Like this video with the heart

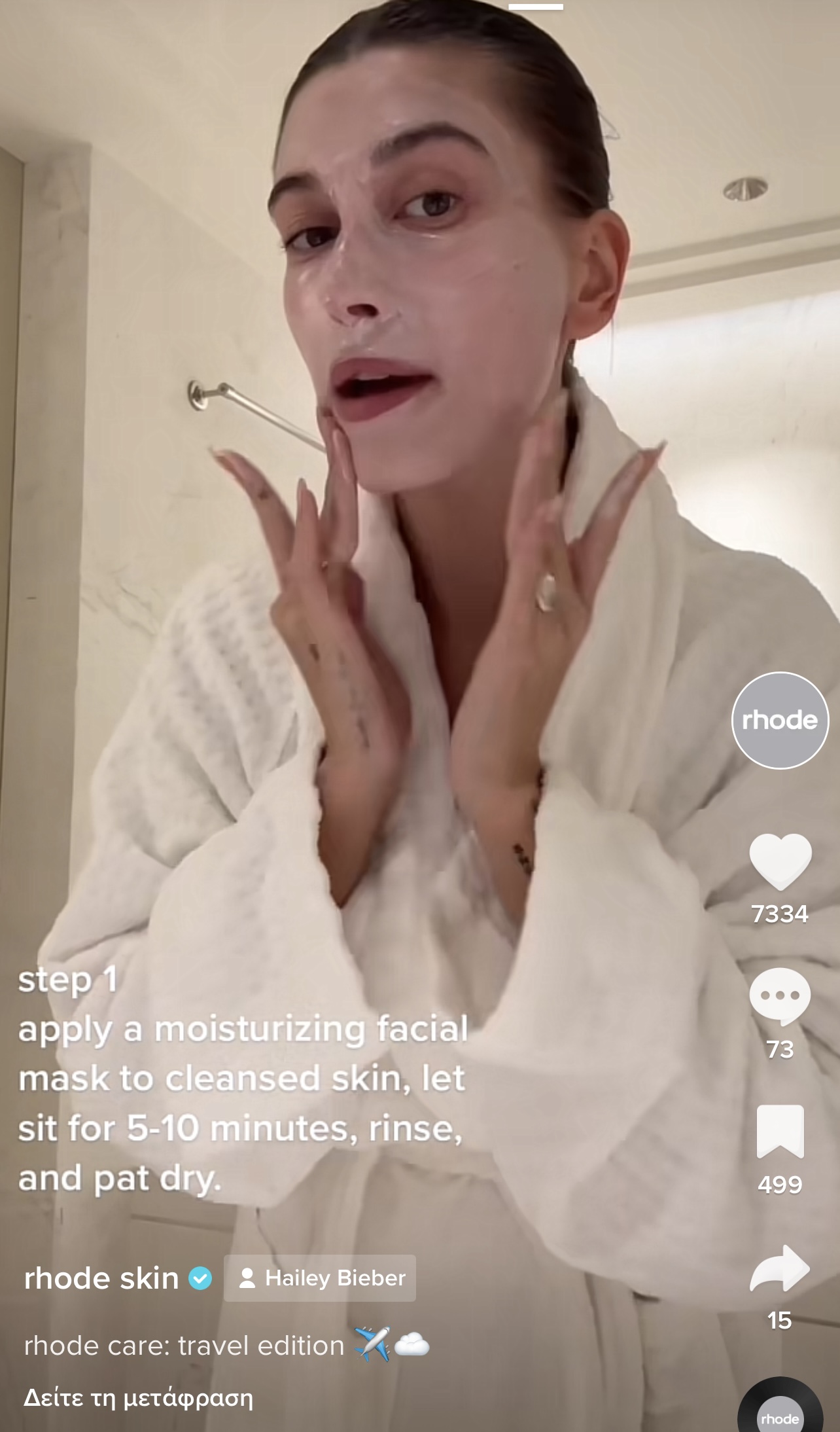click(780, 862)
